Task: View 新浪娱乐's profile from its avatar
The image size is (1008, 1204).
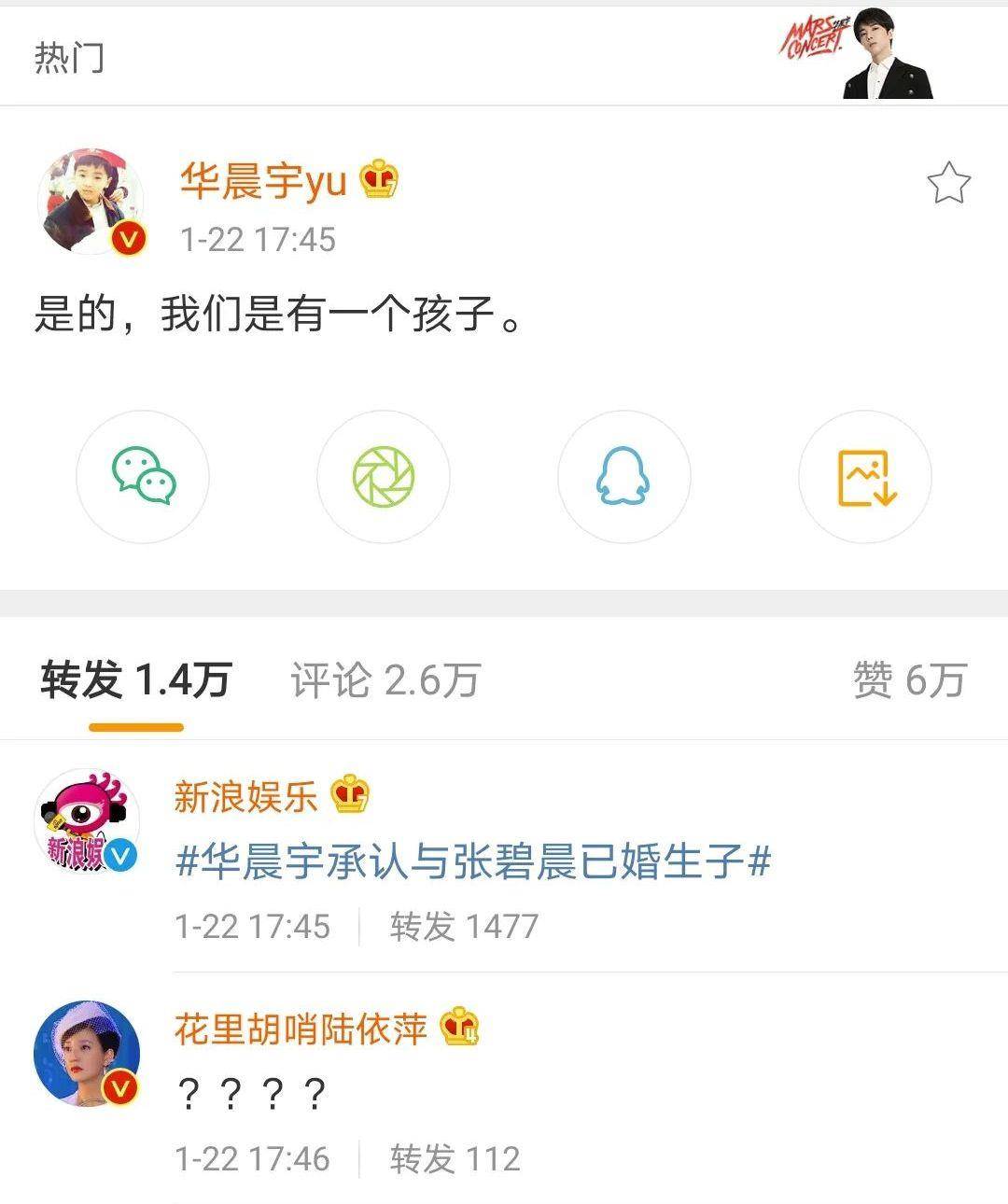Action: click(x=87, y=821)
